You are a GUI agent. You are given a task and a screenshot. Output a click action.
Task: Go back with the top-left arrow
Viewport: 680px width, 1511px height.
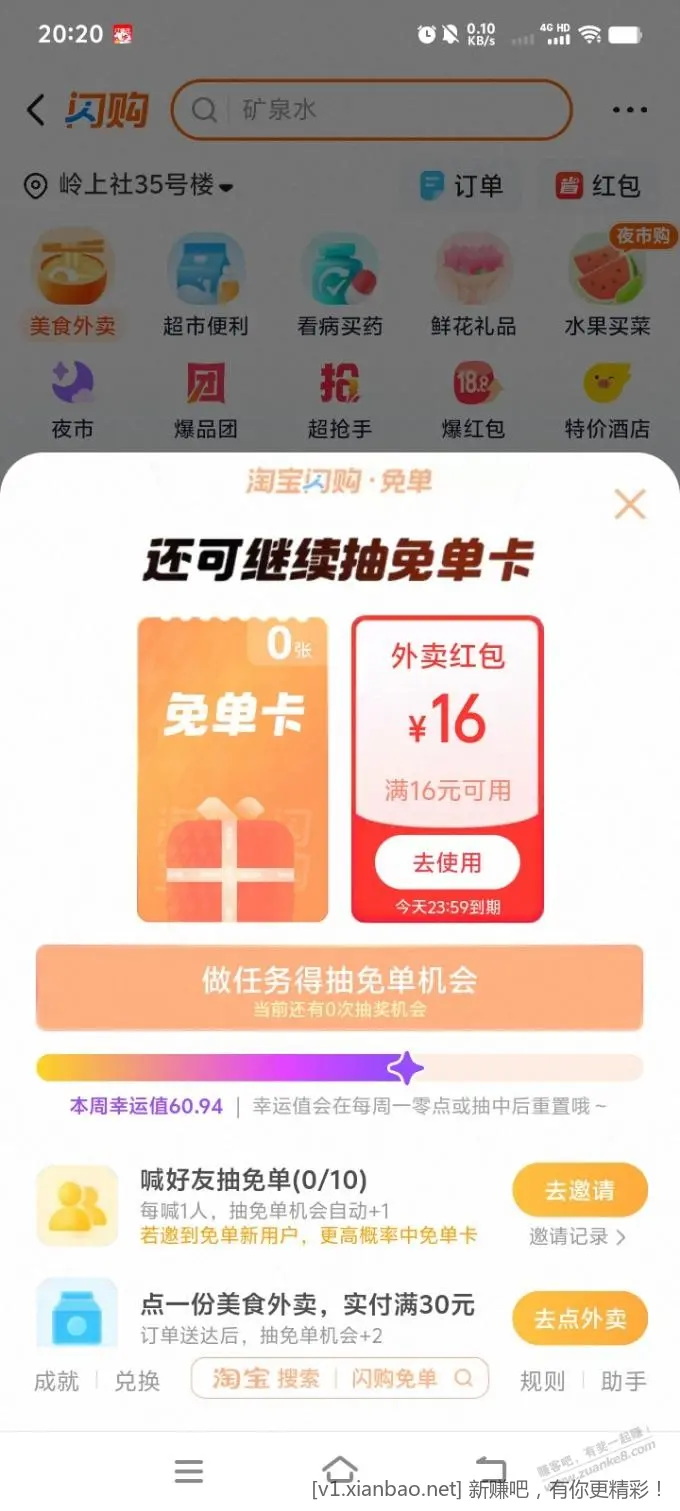tap(36, 110)
